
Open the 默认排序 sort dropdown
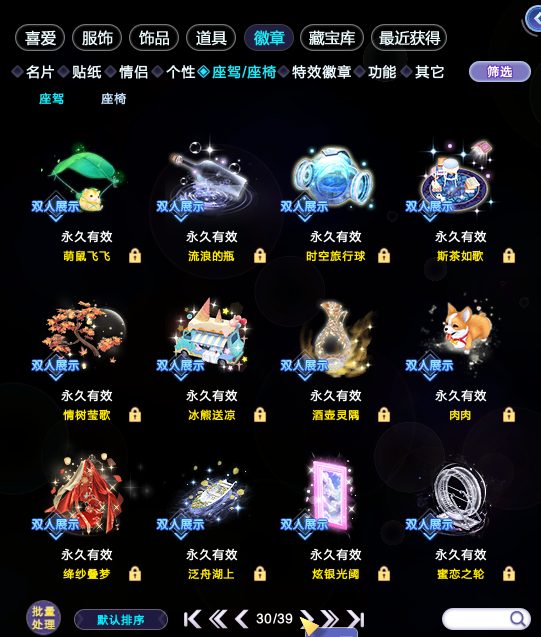pos(121,620)
